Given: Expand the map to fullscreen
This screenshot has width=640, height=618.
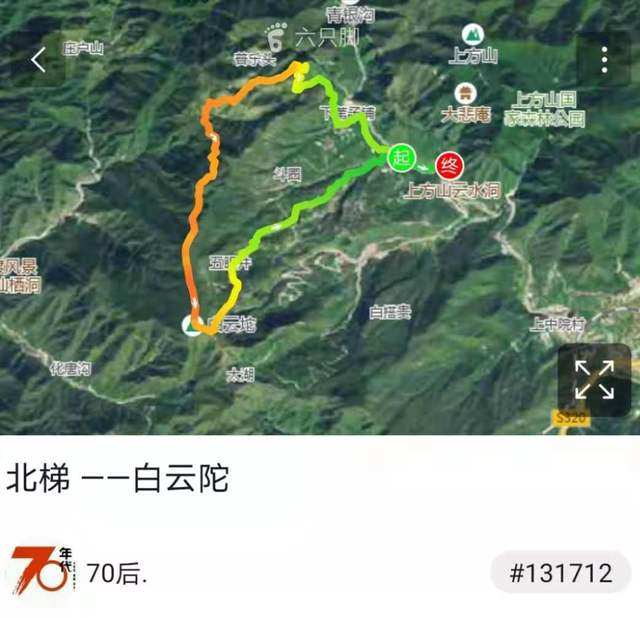Looking at the screenshot, I should pyautogui.click(x=594, y=380).
